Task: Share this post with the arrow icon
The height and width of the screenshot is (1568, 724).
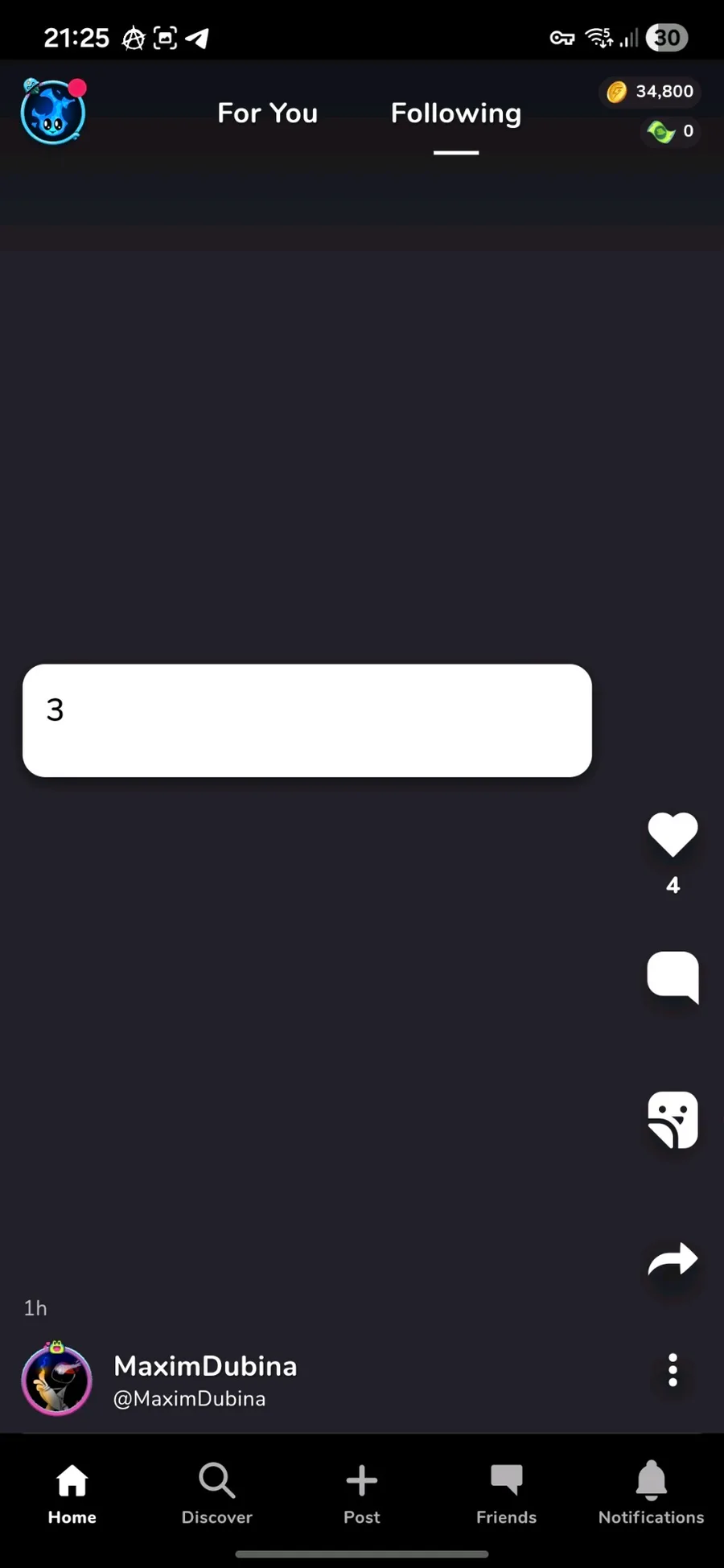Action: (673, 1260)
